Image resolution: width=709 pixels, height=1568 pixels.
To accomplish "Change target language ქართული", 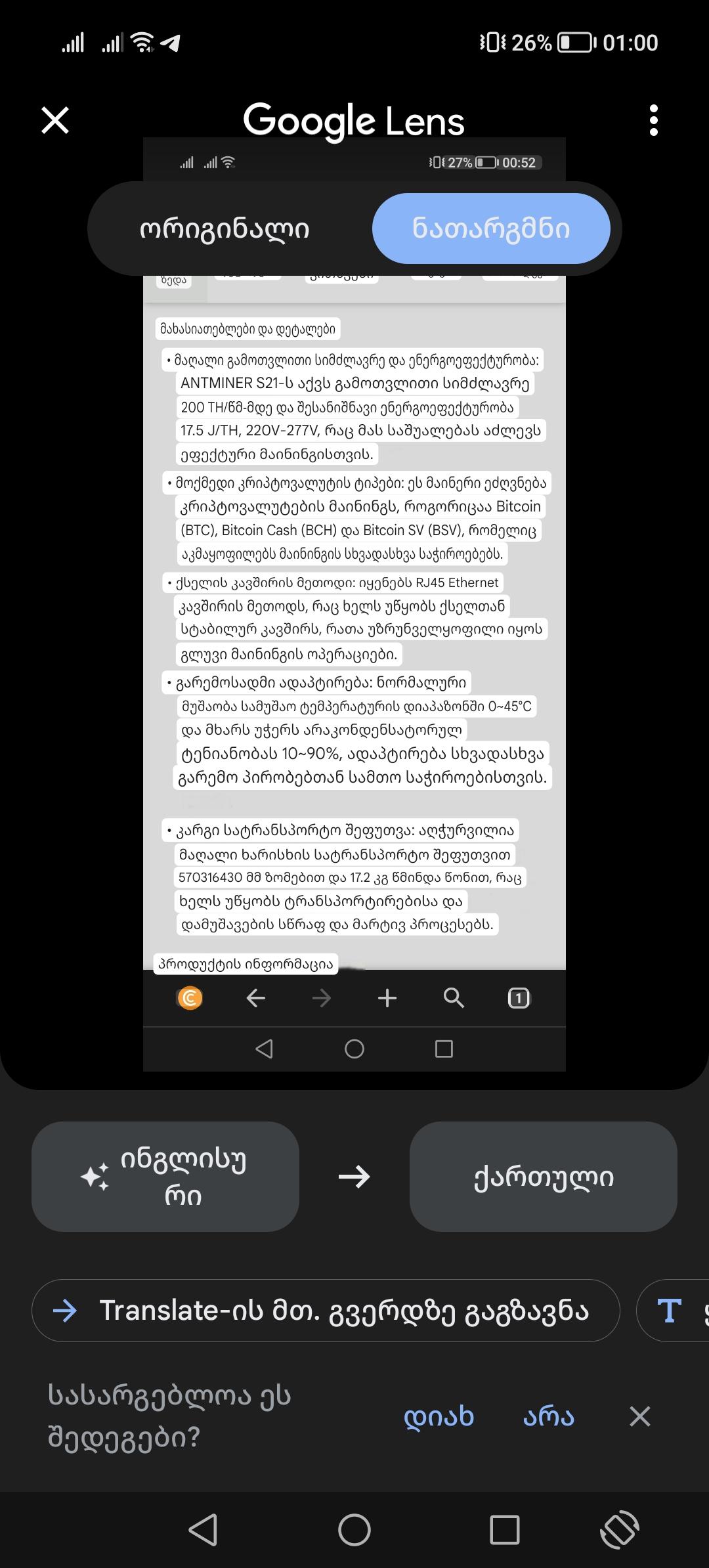I will 543,1177.
